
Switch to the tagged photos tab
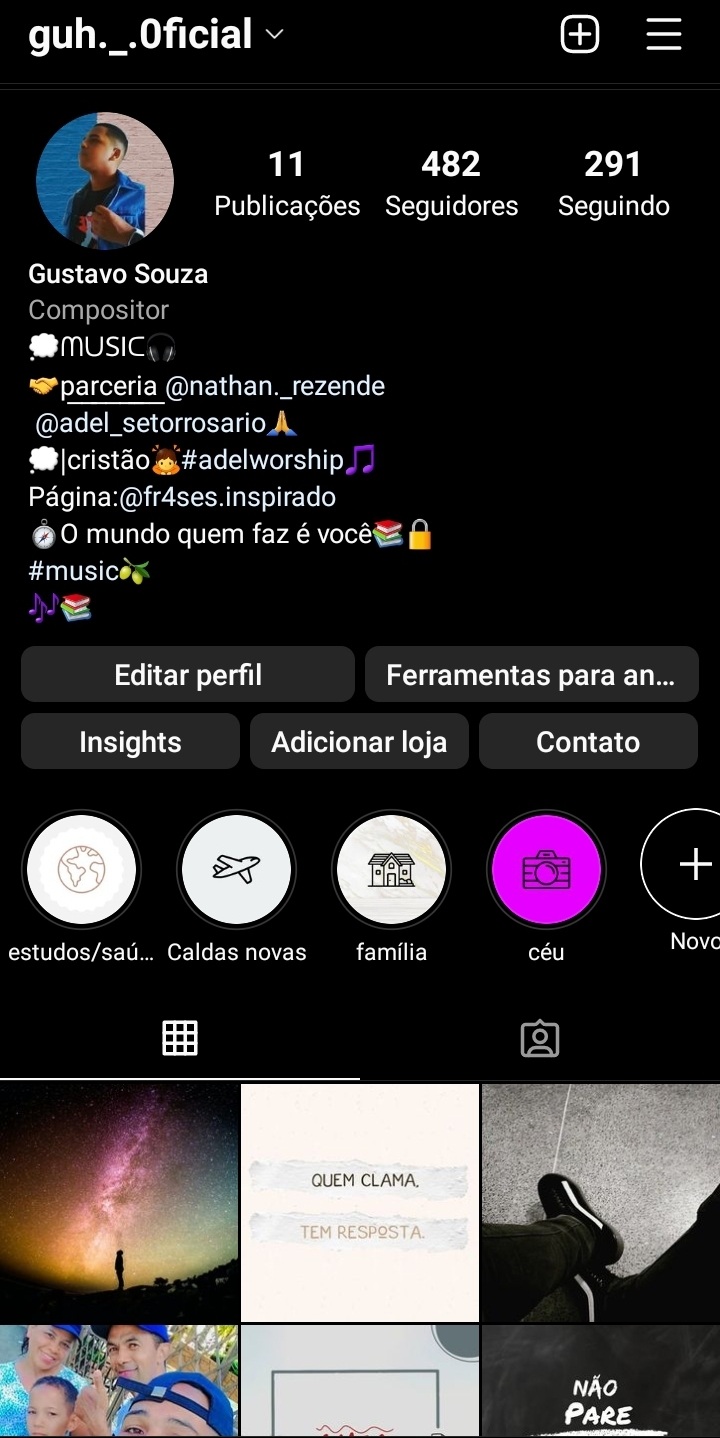tap(540, 1039)
